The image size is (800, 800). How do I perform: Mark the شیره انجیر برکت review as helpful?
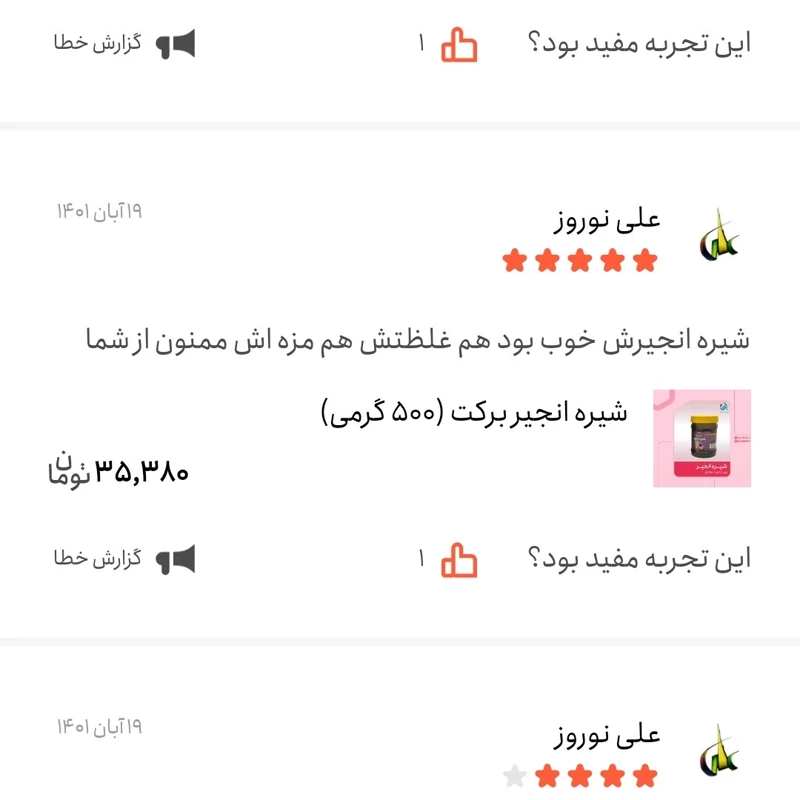click(459, 560)
